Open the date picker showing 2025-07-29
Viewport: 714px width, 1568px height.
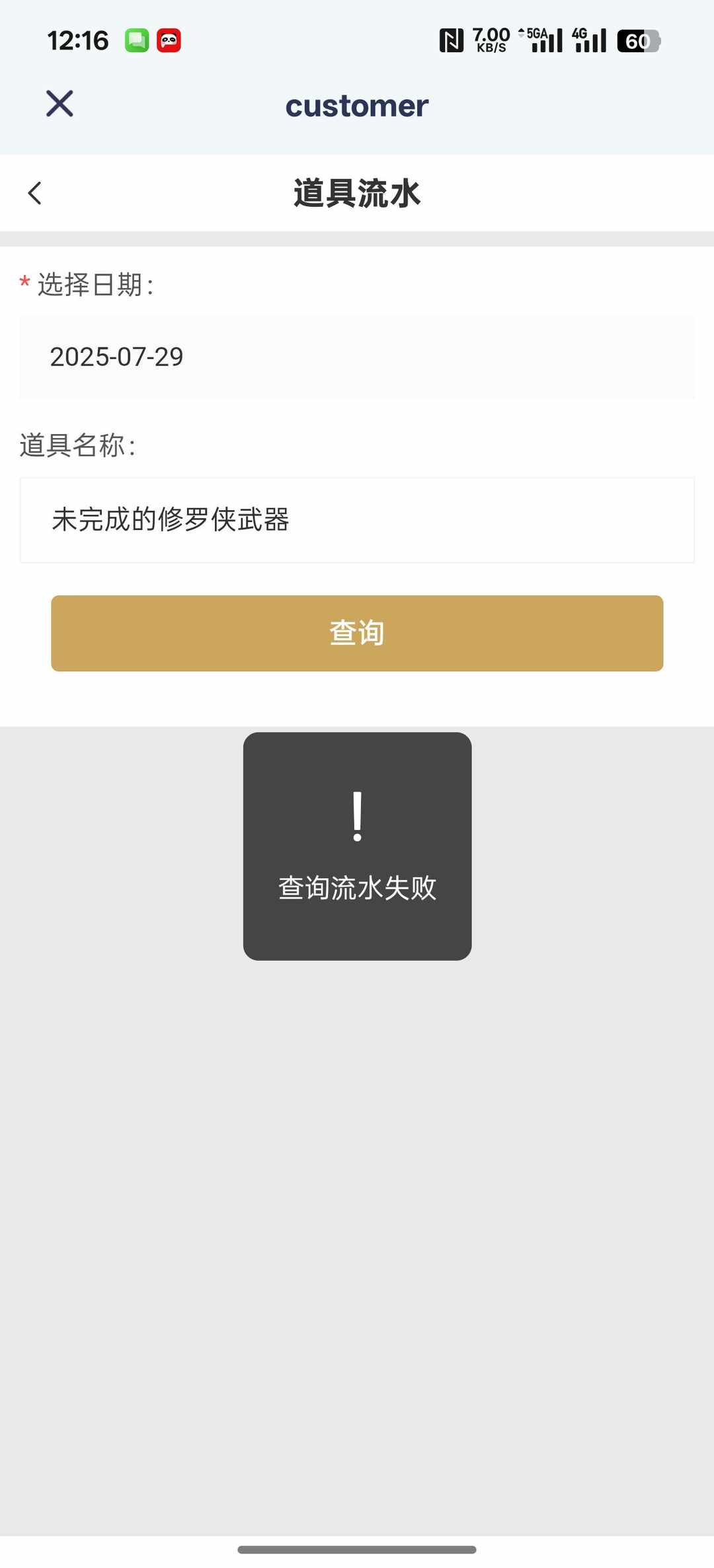[357, 357]
